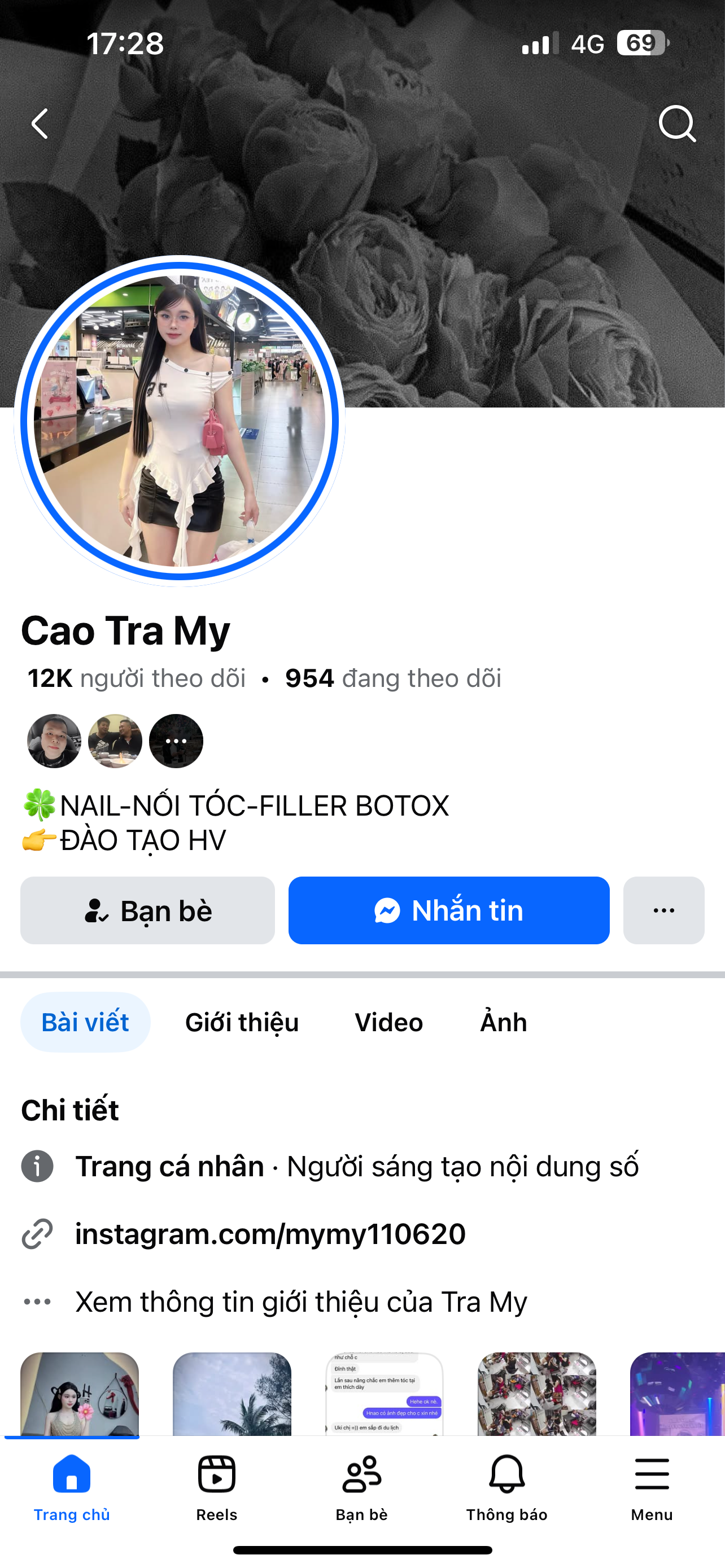Open Xem thông tin giới thiệu của Tra My
This screenshot has width=725, height=1568.
click(301, 1302)
